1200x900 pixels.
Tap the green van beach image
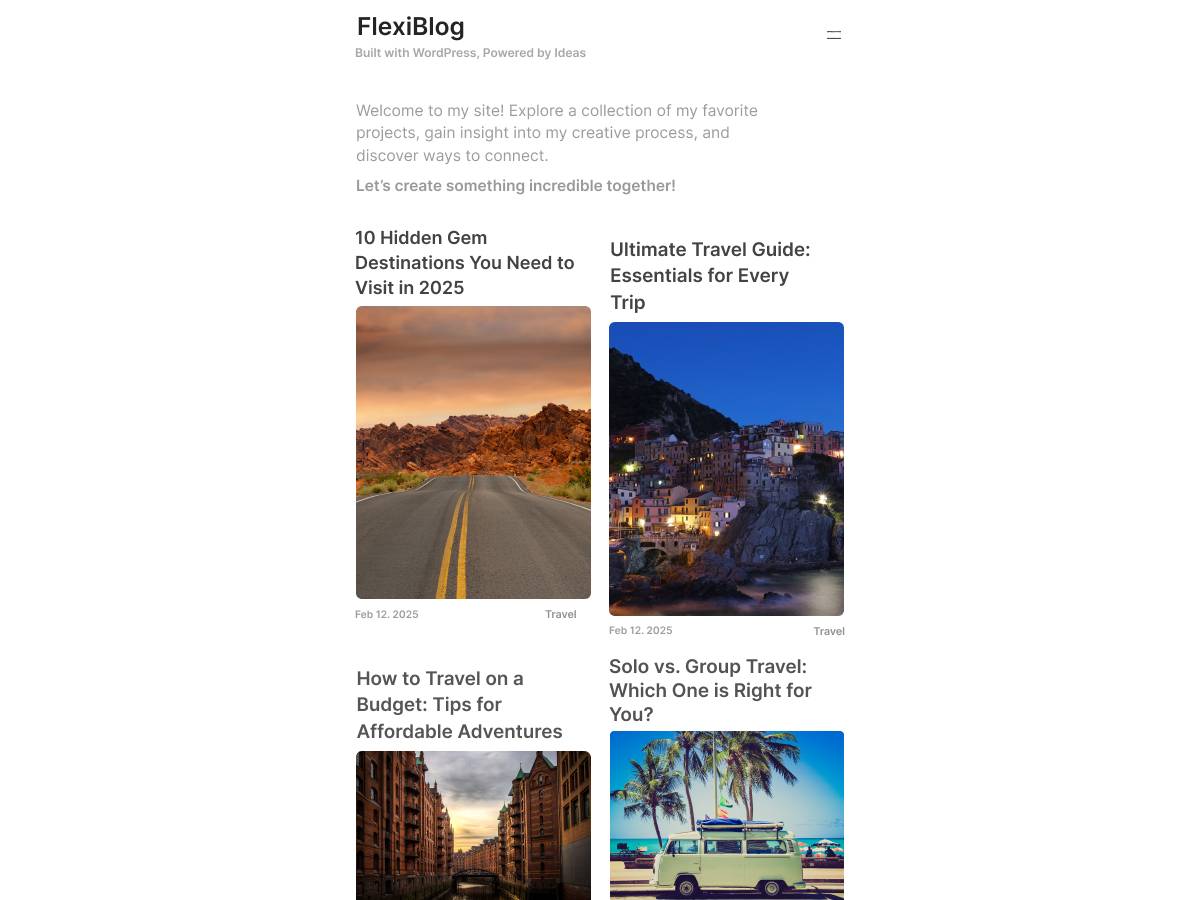pyautogui.click(x=726, y=816)
